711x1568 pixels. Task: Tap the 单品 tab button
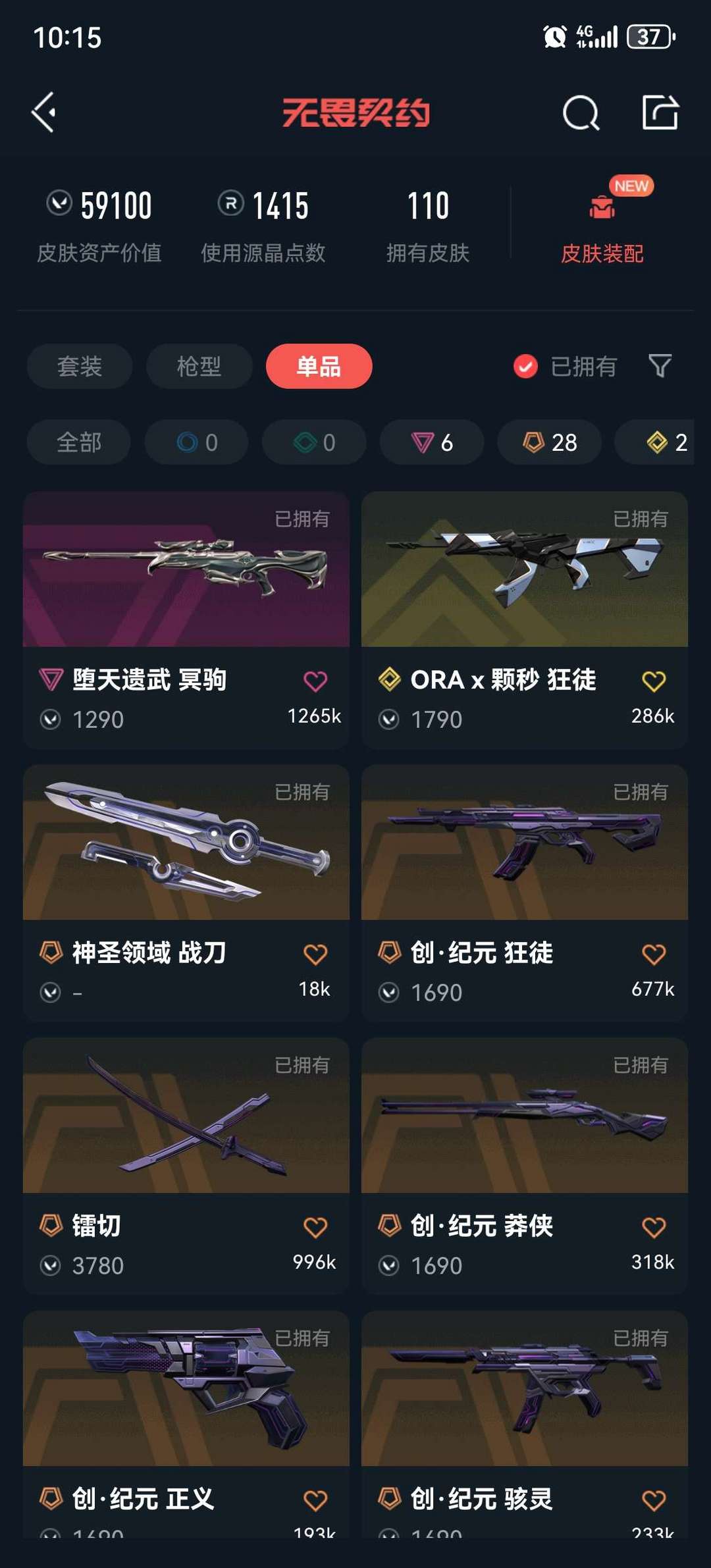[x=319, y=367]
